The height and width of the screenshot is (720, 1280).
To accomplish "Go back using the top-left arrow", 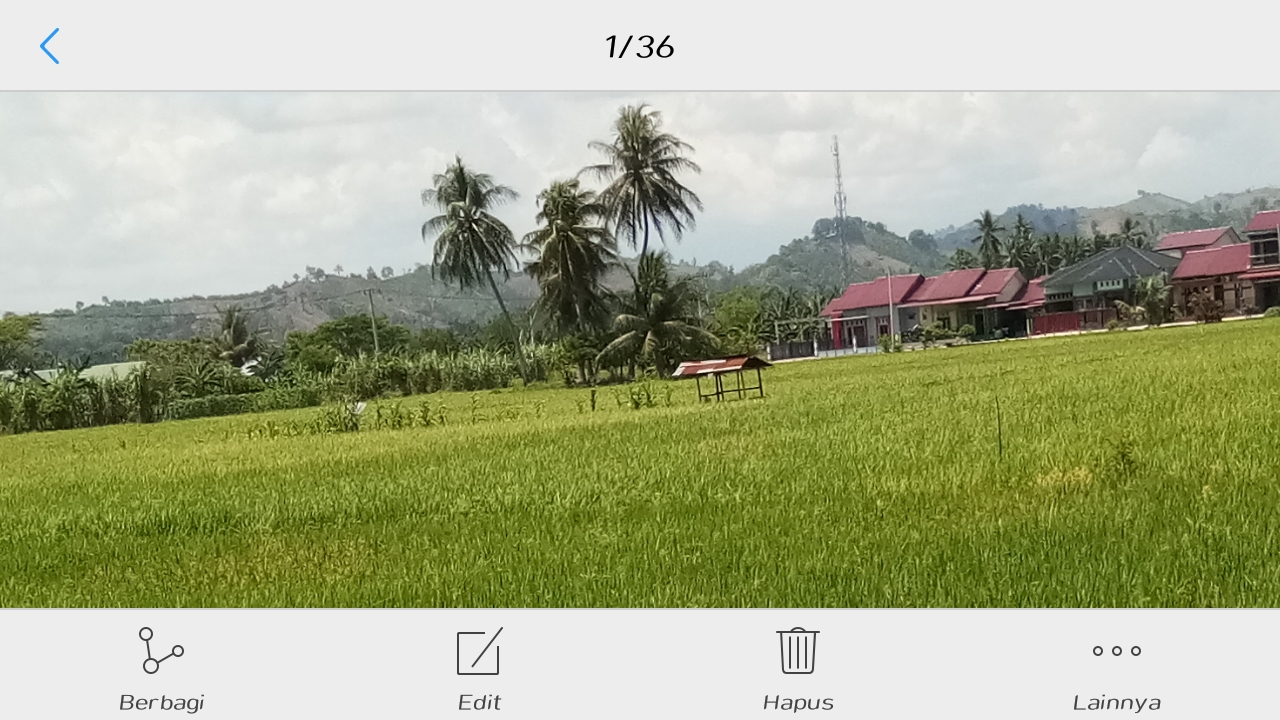I will (49, 46).
